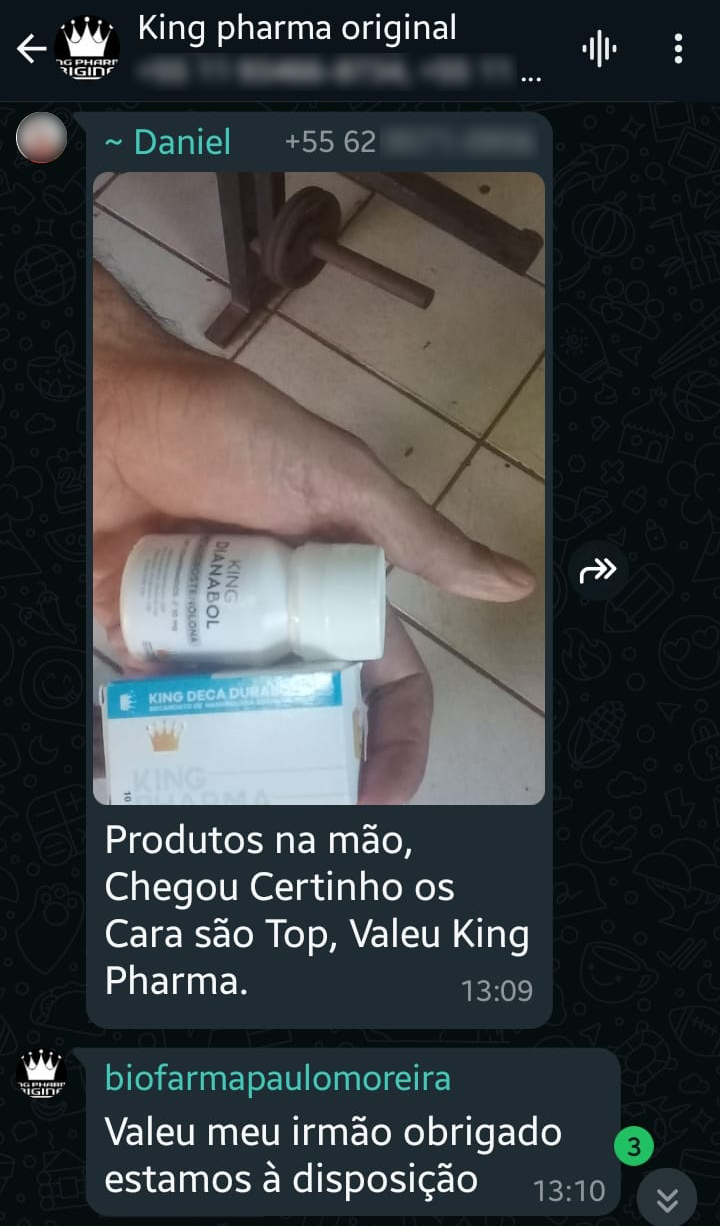Open Daniel's sender name
Image resolution: width=720 pixels, height=1226 pixels.
pos(168,142)
